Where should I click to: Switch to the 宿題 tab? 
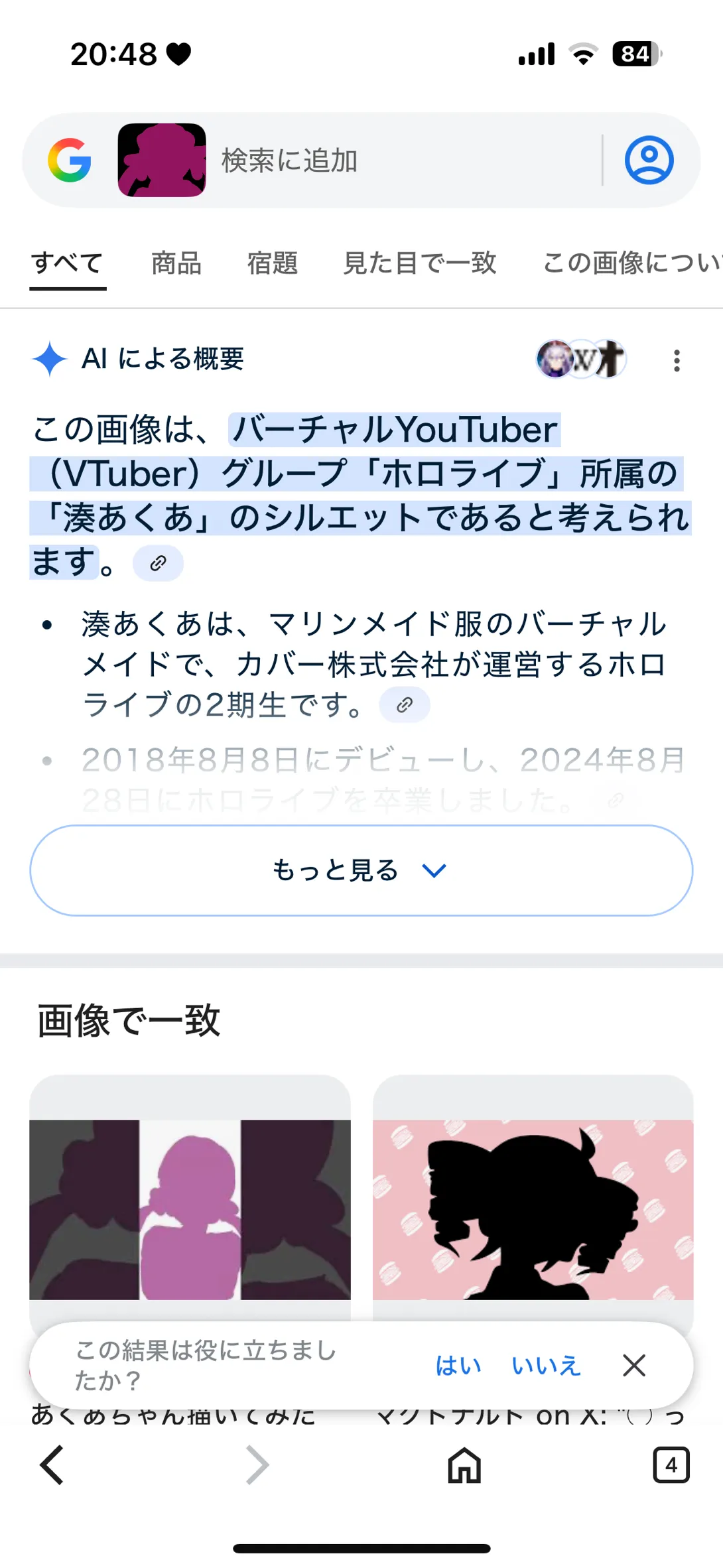(x=273, y=263)
